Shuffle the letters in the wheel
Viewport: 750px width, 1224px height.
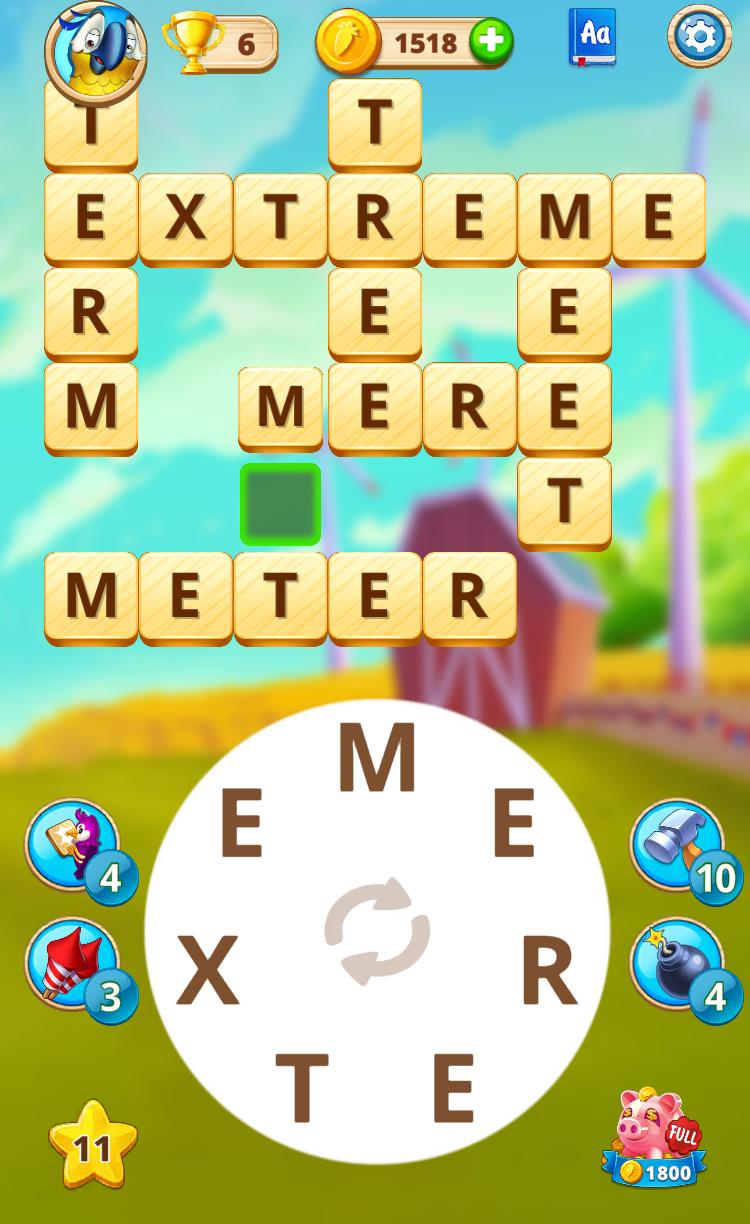pyautogui.click(x=377, y=931)
